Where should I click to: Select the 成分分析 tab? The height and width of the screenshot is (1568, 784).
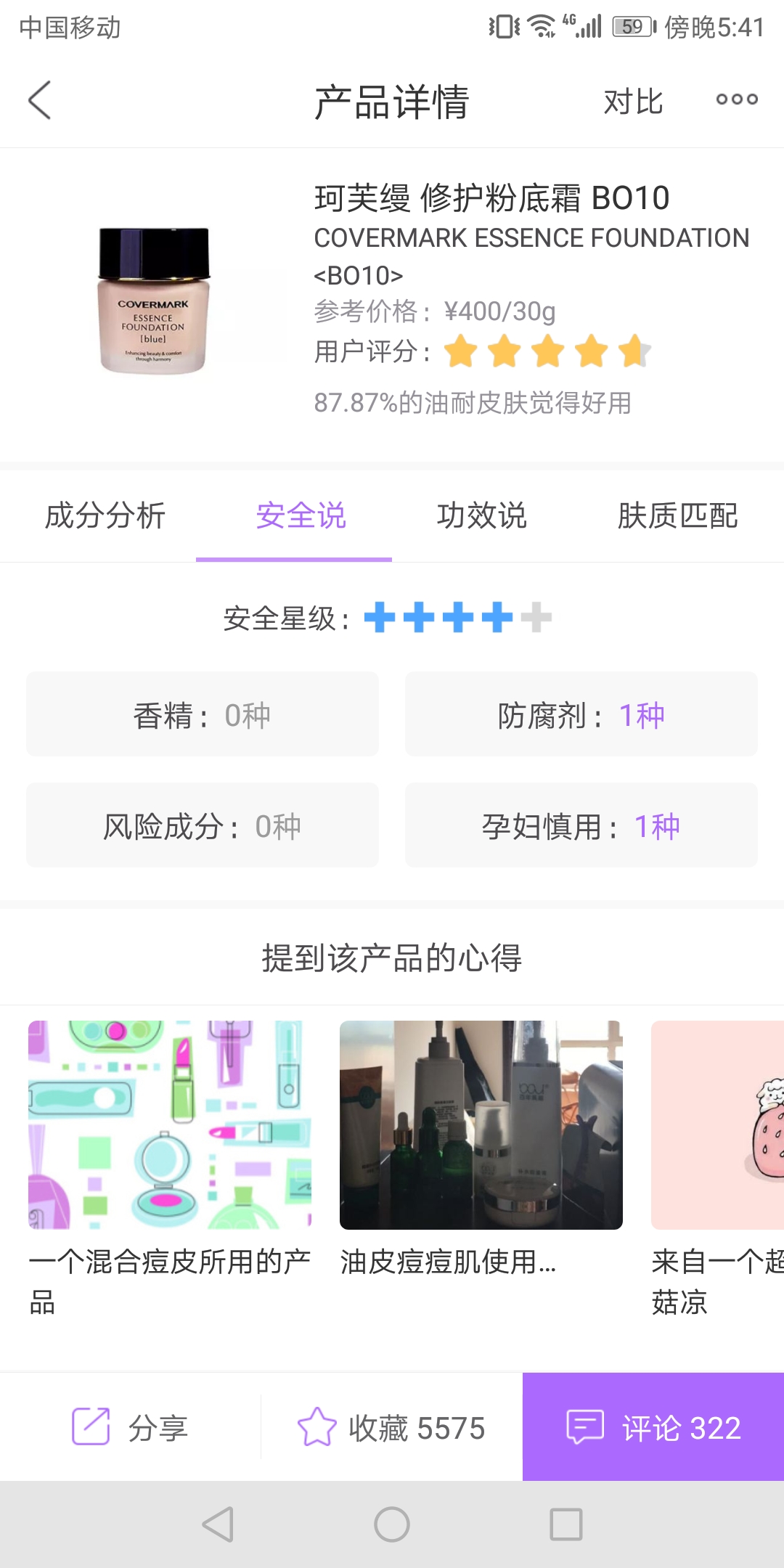105,517
